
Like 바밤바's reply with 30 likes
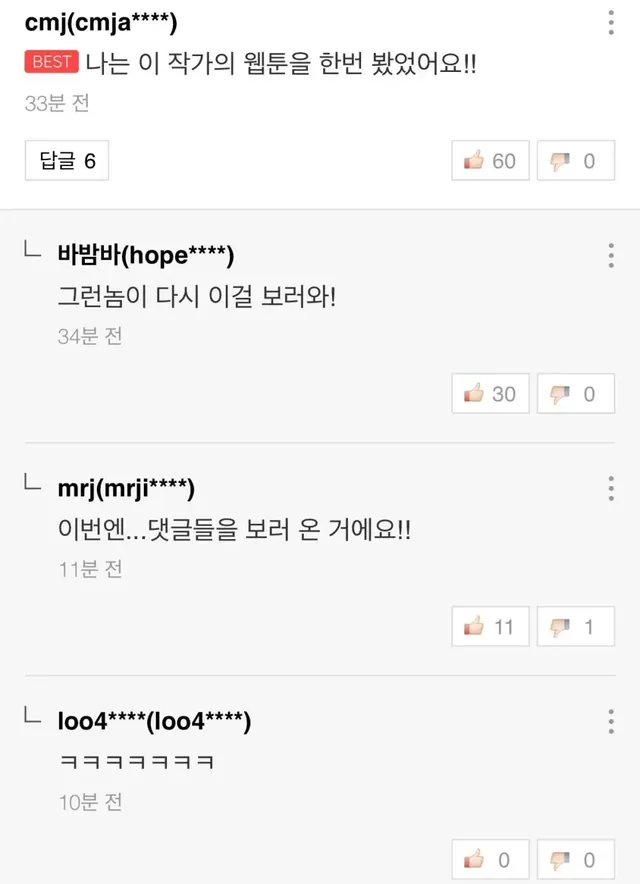pos(490,394)
